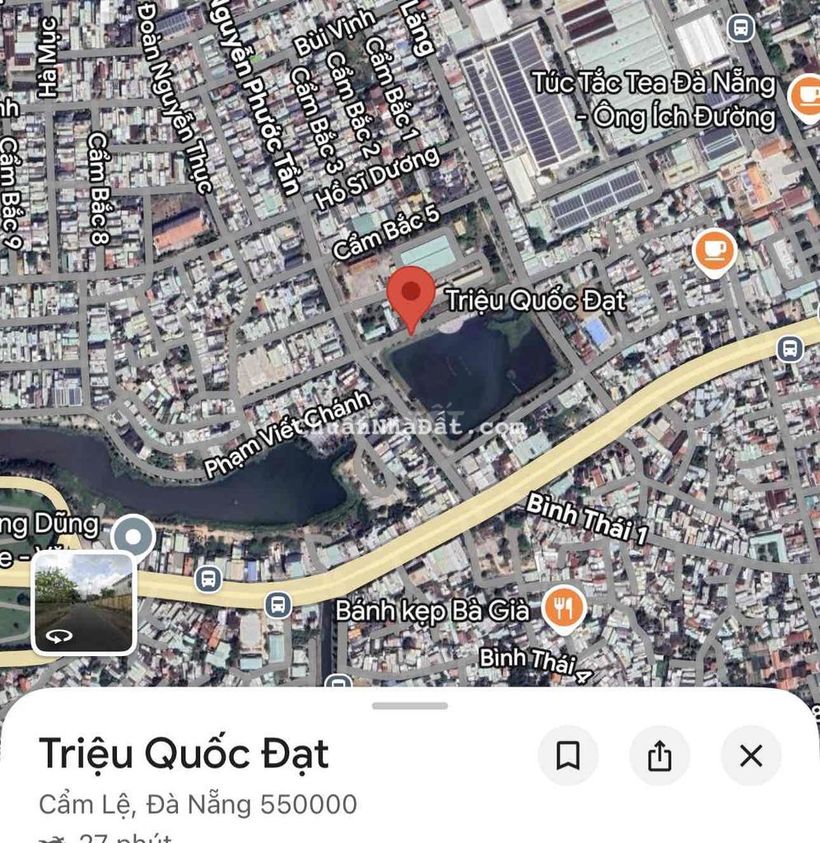Expand the place card using the handle
820x843 pixels.
pyautogui.click(x=410, y=706)
